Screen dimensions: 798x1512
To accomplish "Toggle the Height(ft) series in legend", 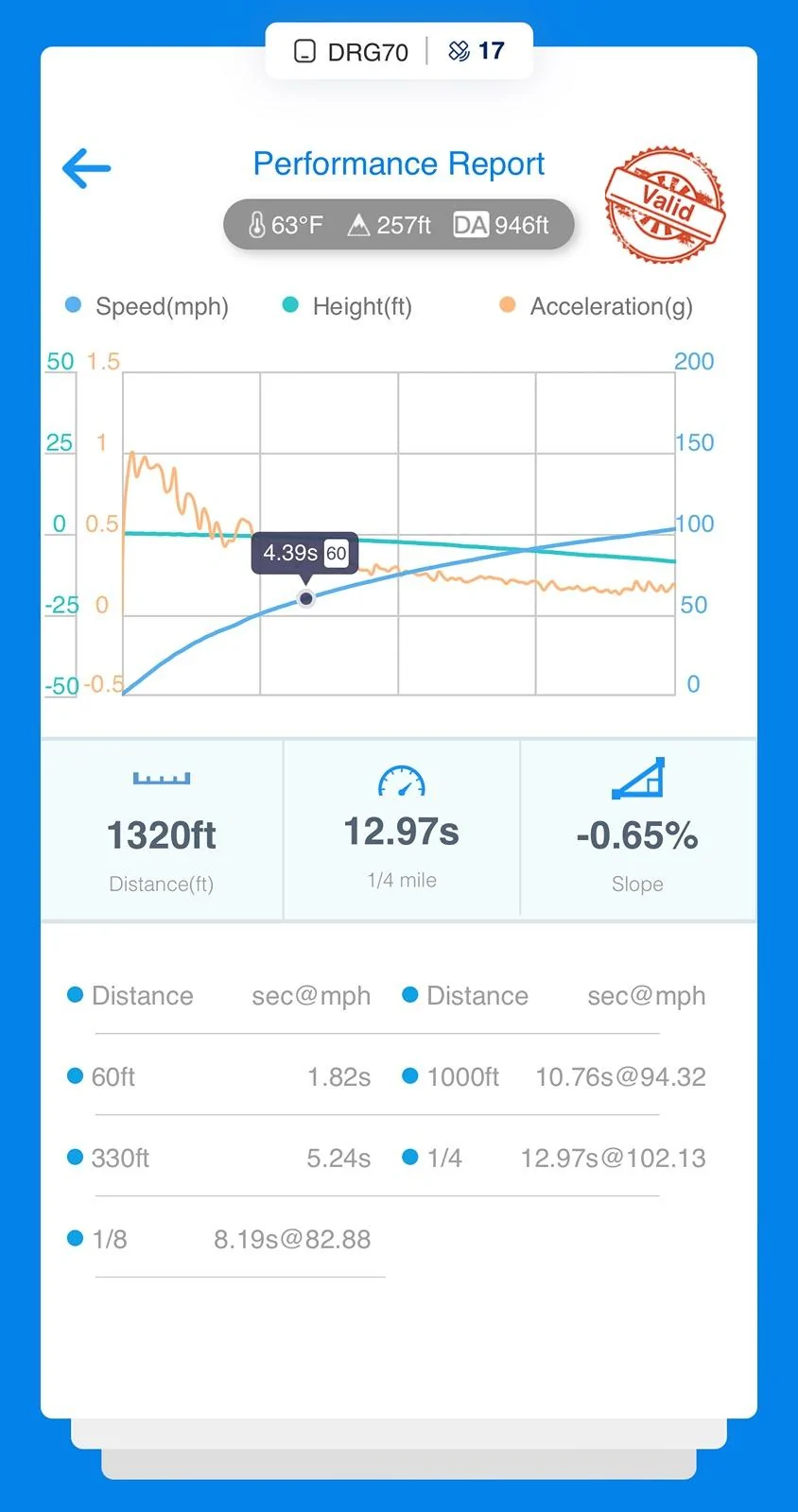I will [x=347, y=306].
